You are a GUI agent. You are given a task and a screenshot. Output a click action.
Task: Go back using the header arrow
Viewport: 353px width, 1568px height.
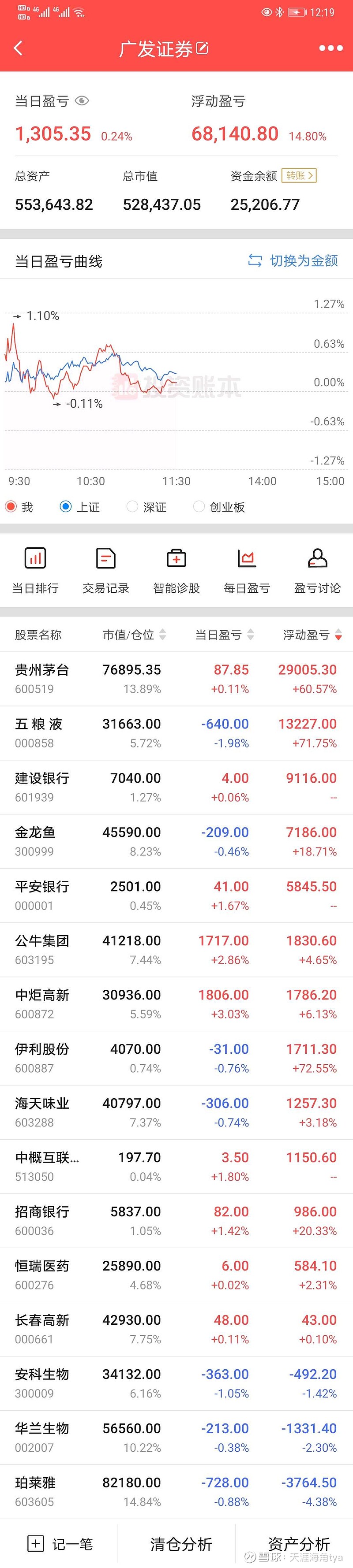(x=18, y=48)
